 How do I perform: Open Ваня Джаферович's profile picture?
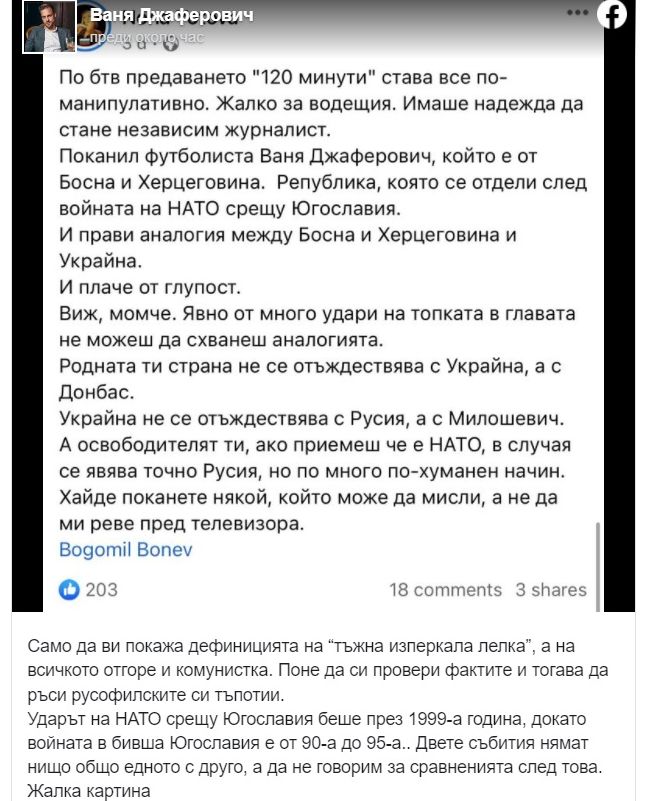49,26
